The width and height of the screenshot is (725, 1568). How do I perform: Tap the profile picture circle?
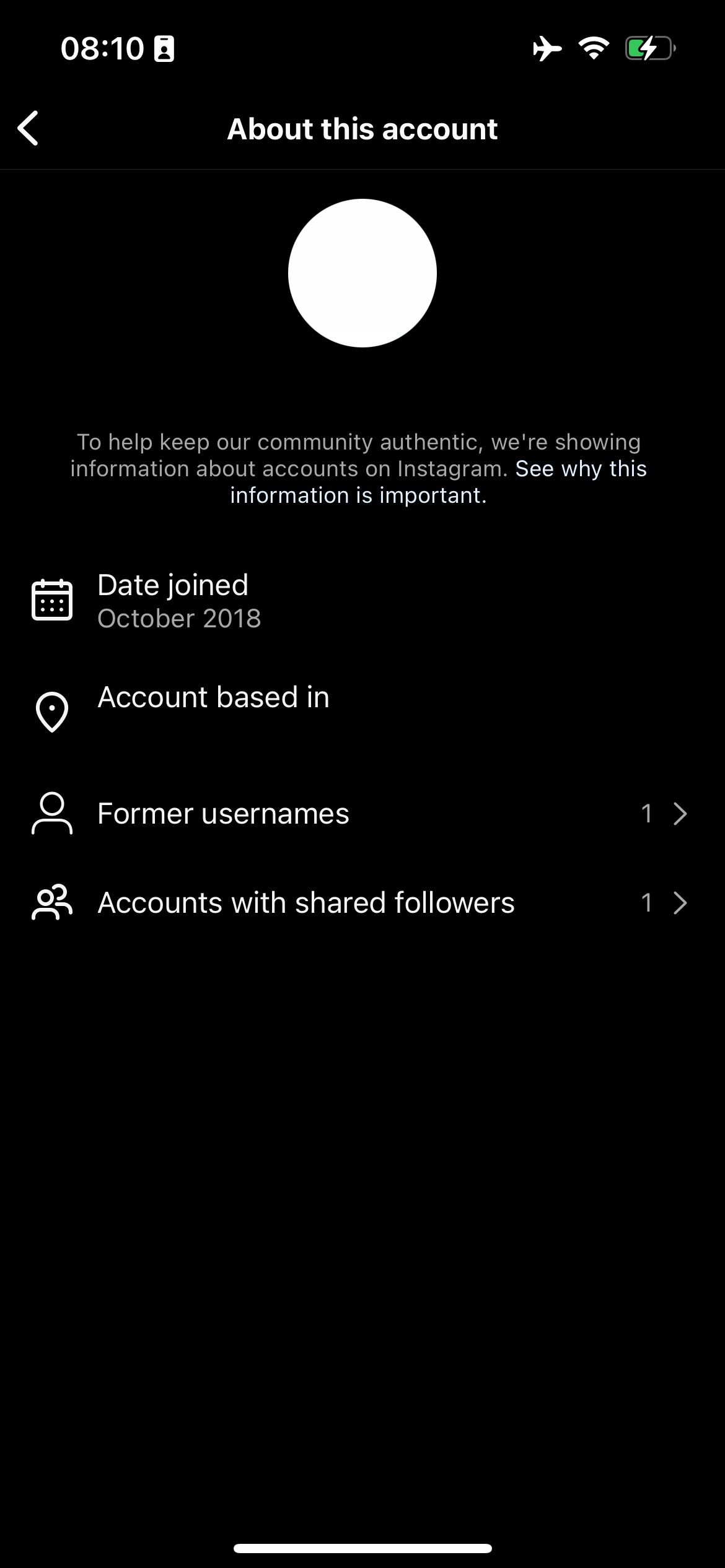tap(362, 273)
